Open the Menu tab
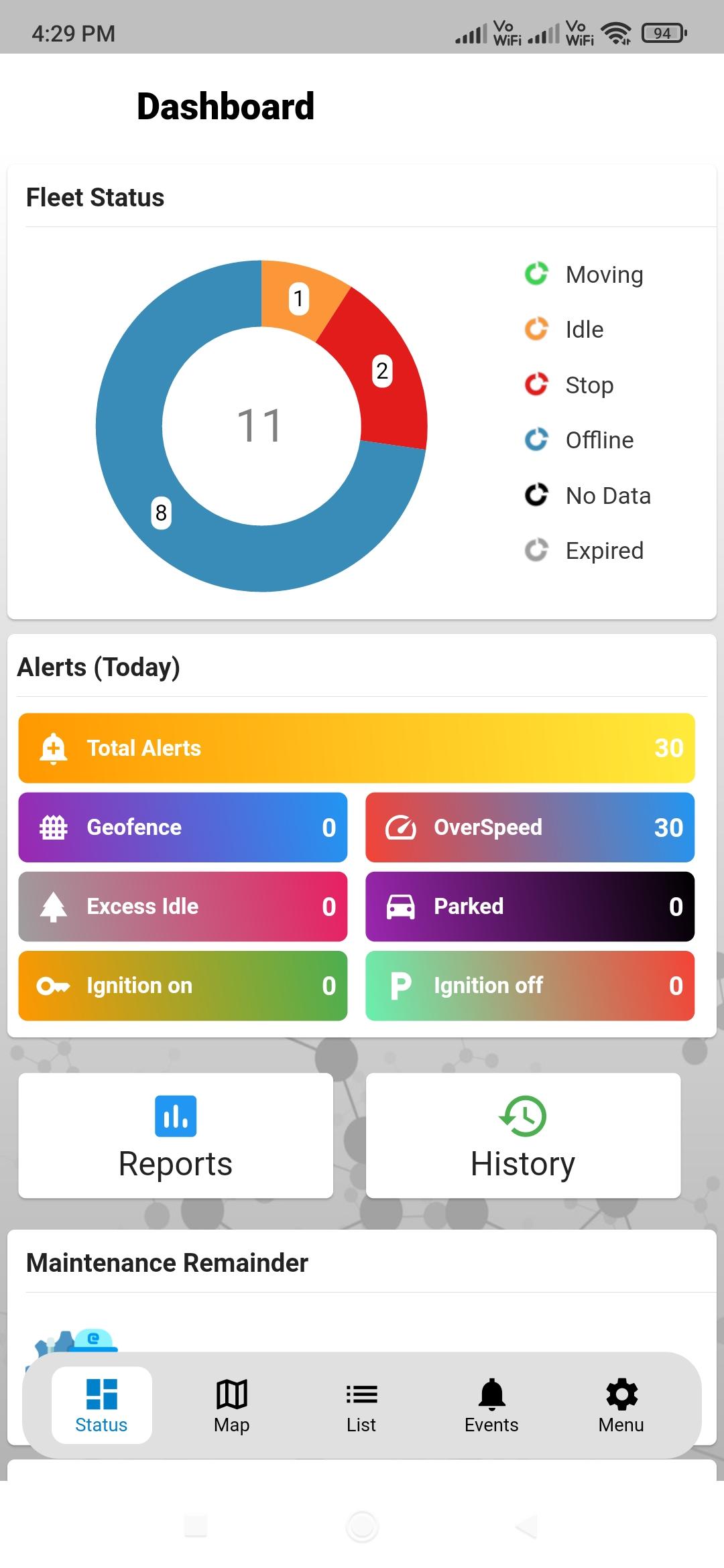 (621, 1405)
